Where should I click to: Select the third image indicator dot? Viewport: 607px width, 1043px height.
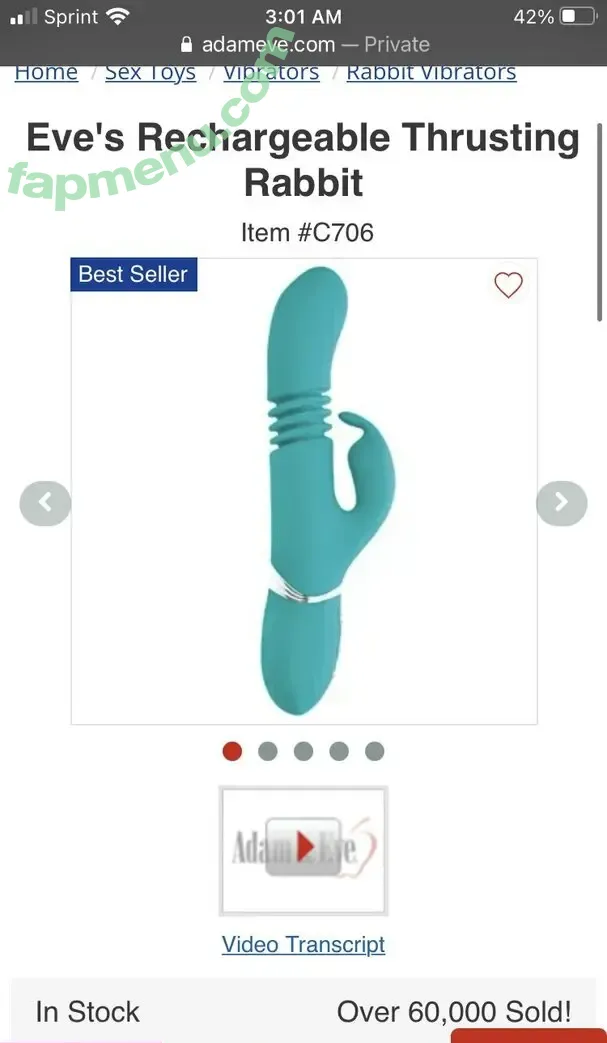point(303,751)
